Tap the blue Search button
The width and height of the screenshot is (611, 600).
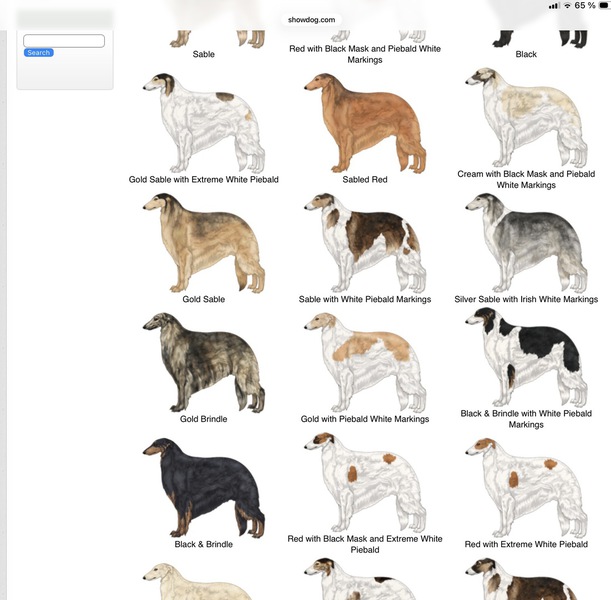39,53
